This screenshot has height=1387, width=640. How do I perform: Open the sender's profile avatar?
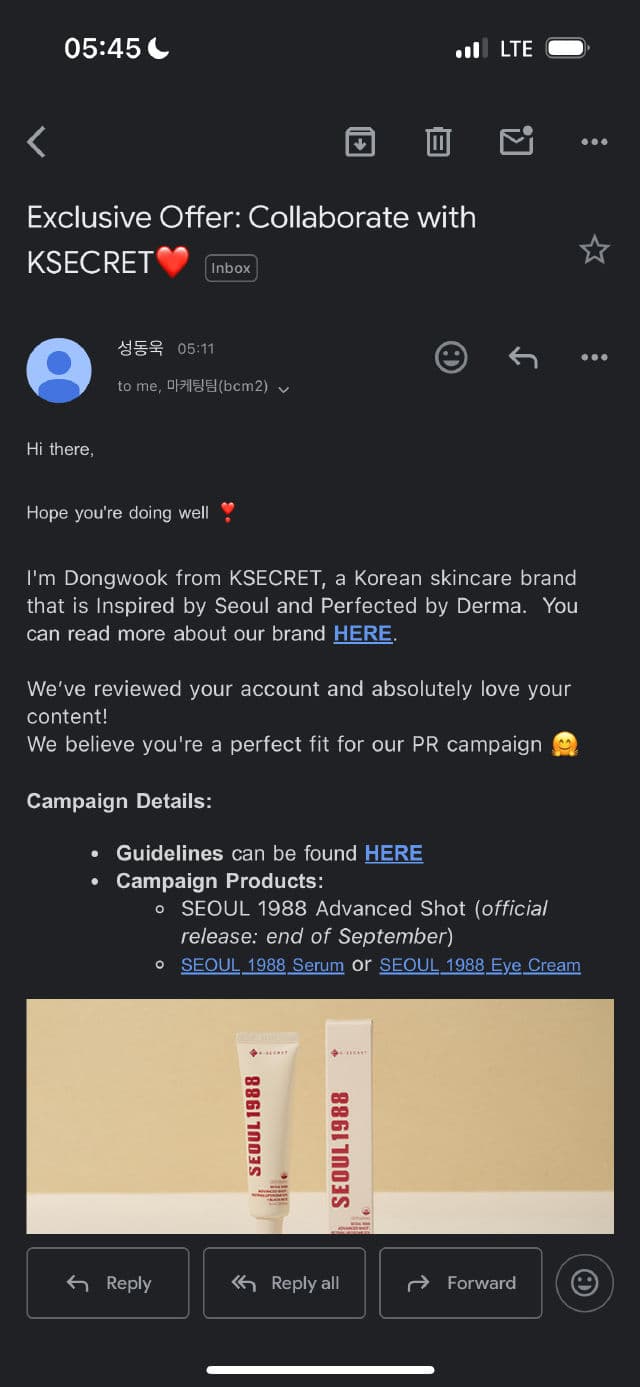click(x=59, y=370)
